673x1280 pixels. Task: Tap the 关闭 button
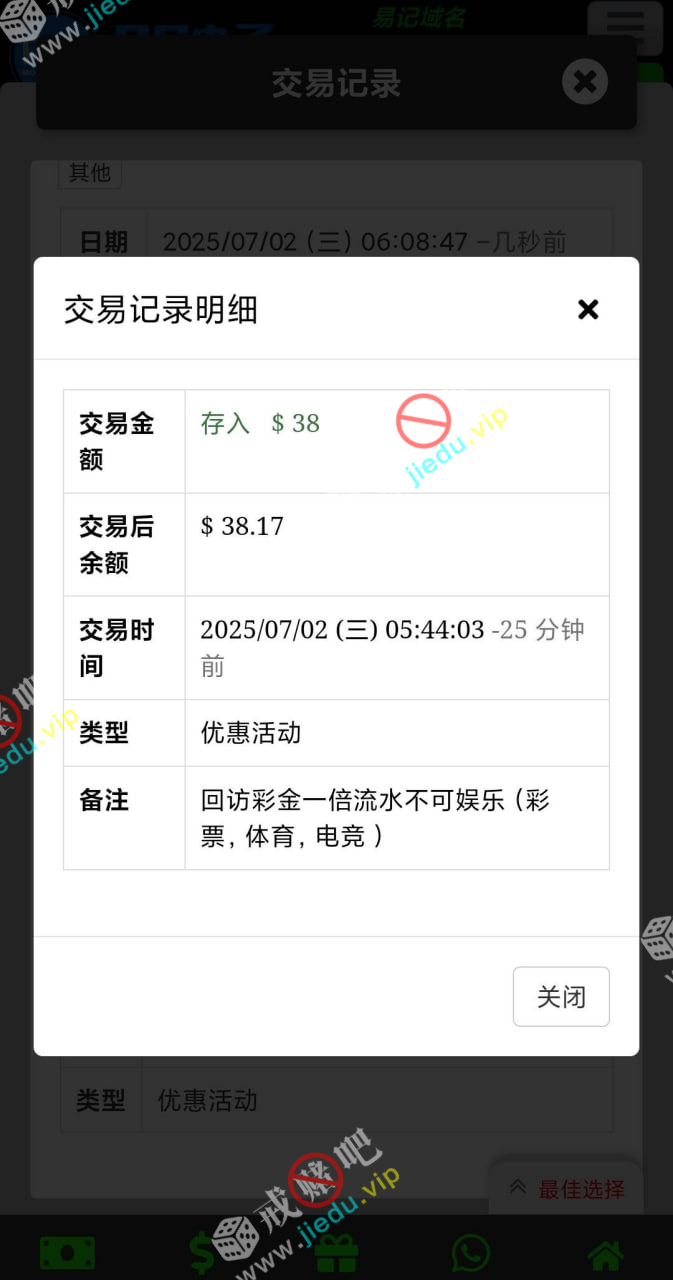click(x=561, y=996)
